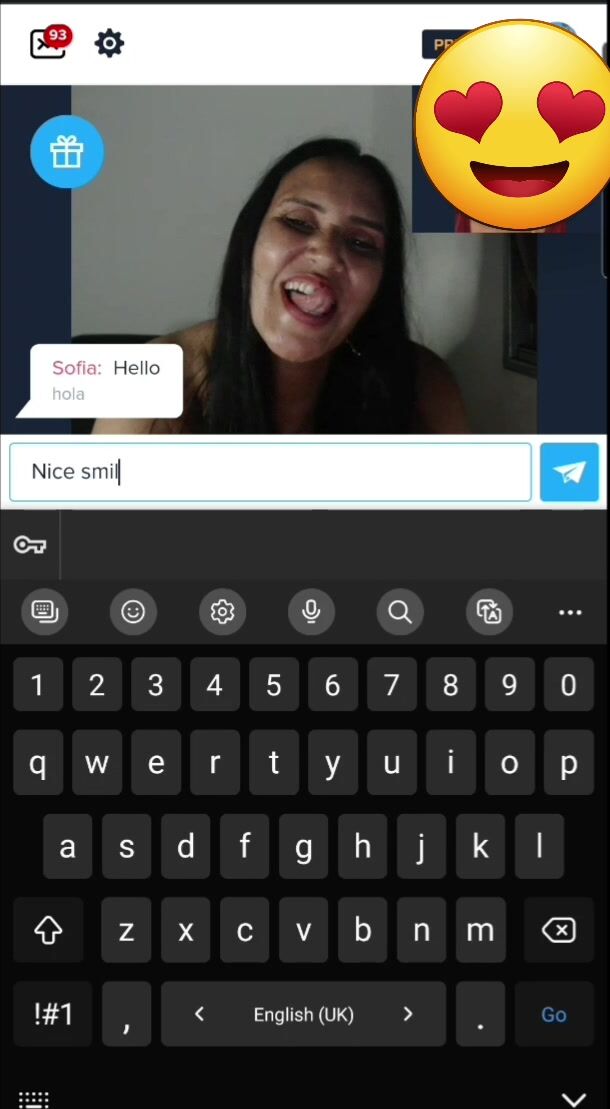Show more keyboard toolbar options
This screenshot has height=1109, width=610.
point(570,612)
